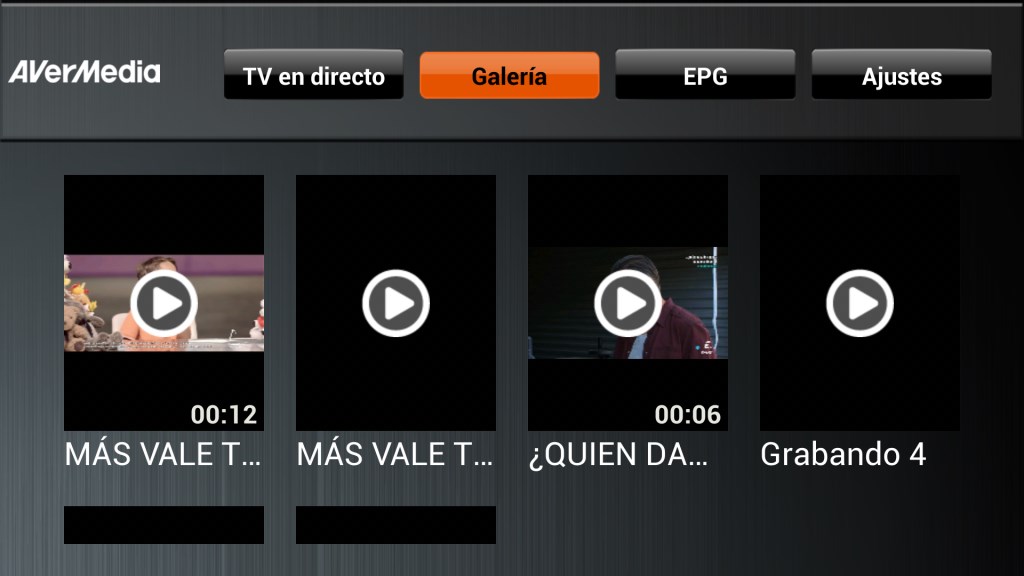Image resolution: width=1024 pixels, height=576 pixels.
Task: Open the EPG tab
Action: click(x=705, y=76)
